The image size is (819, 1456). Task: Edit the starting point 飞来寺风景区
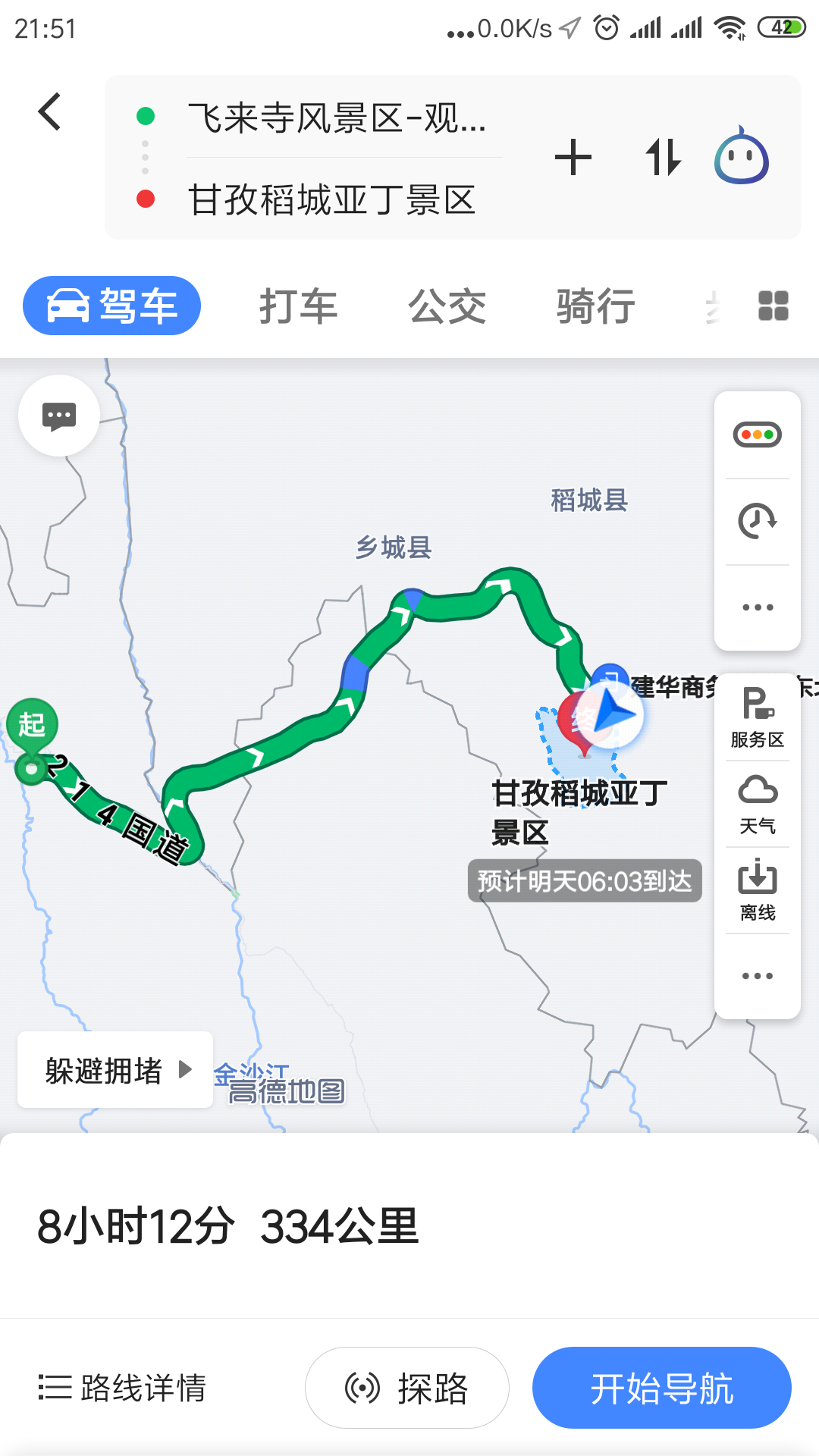point(337,118)
